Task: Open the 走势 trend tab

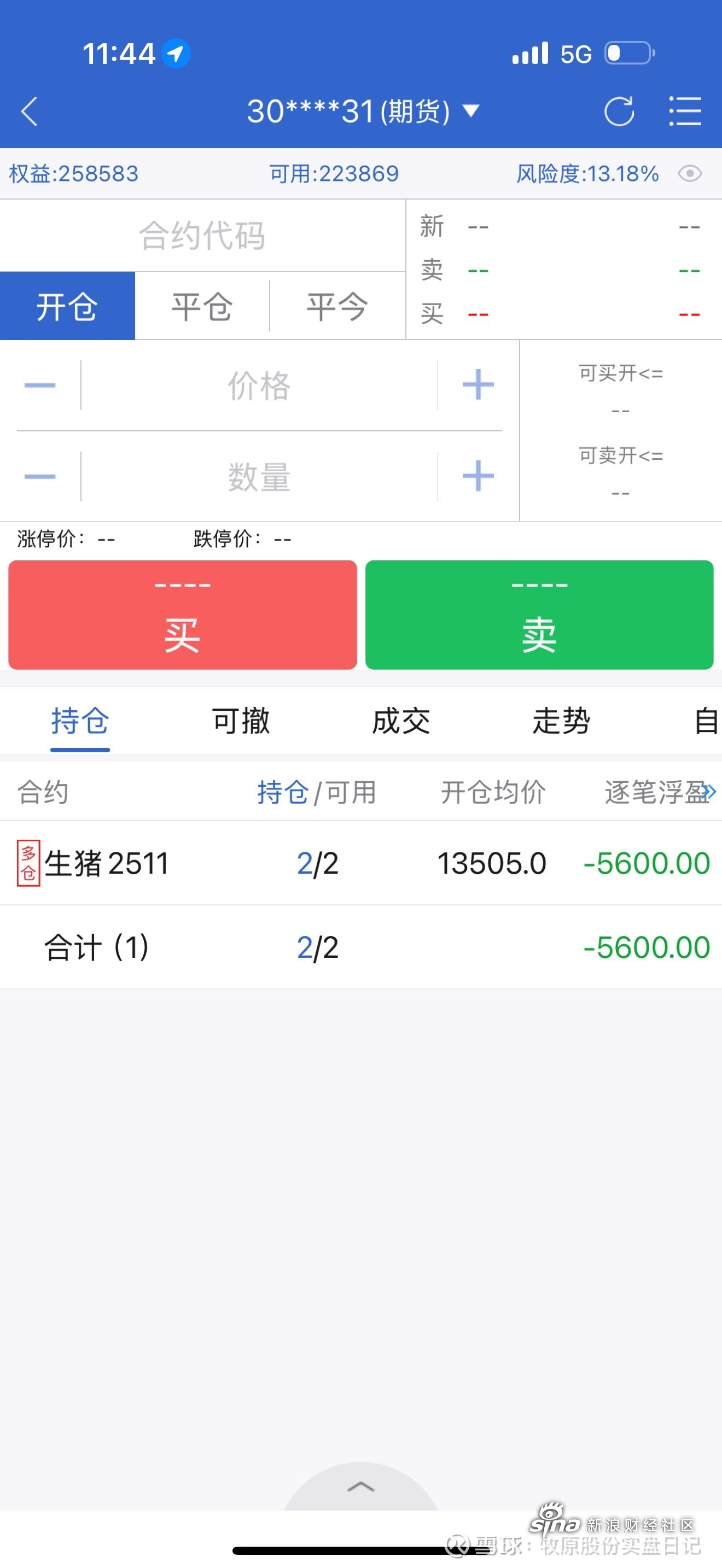Action: [561, 721]
